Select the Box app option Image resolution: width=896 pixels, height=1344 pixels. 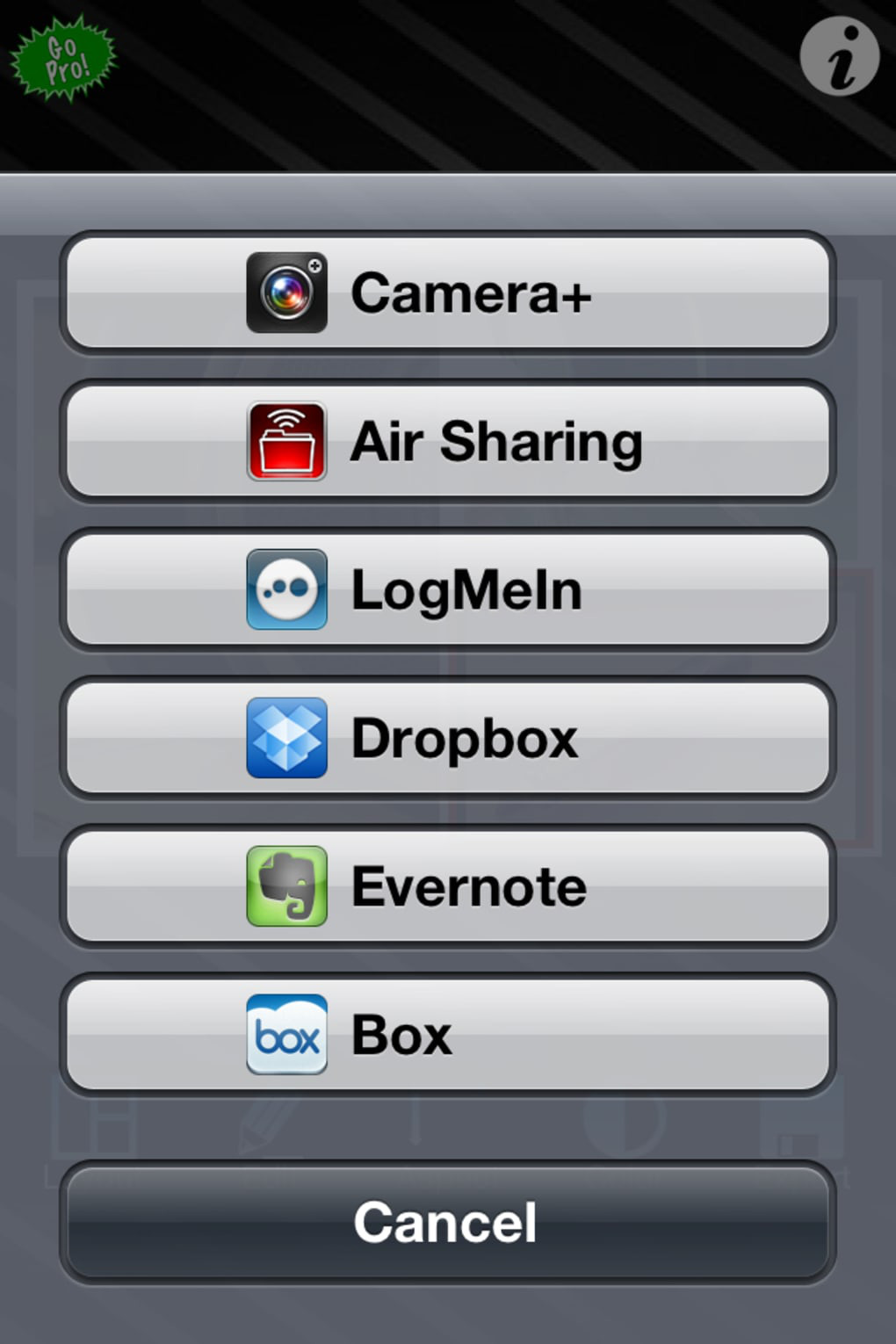[447, 1035]
